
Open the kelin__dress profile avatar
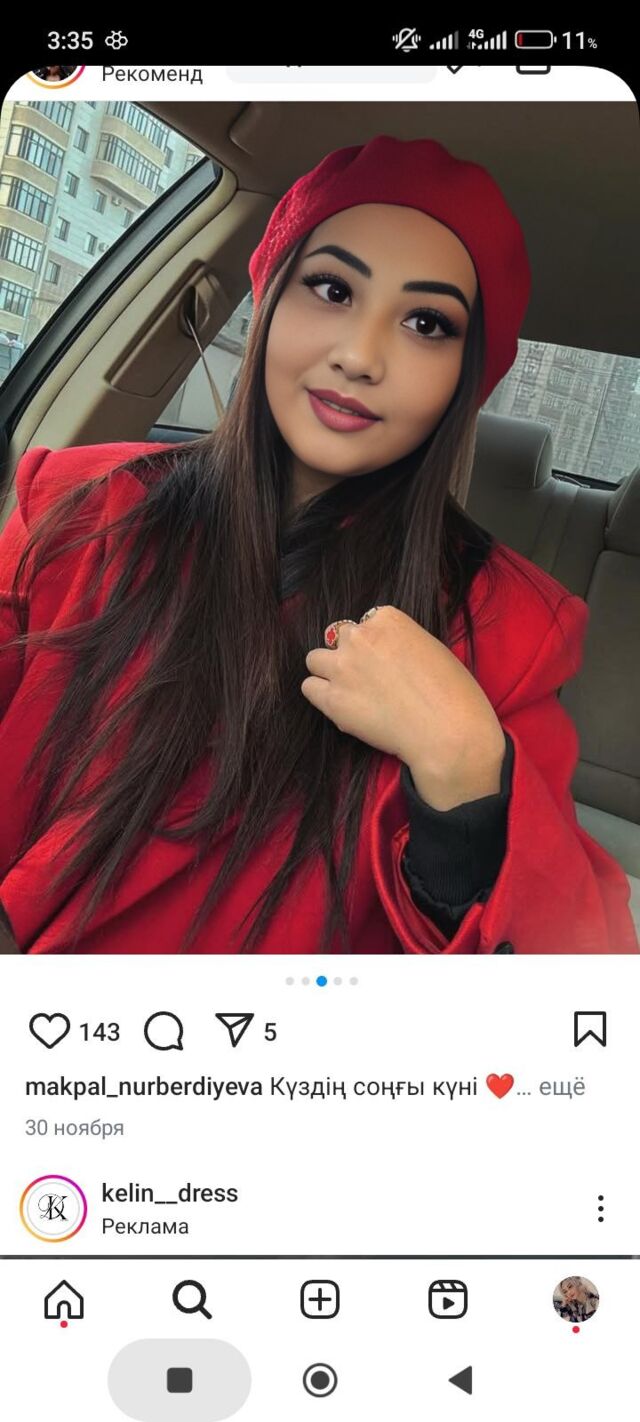pyautogui.click(x=53, y=1208)
